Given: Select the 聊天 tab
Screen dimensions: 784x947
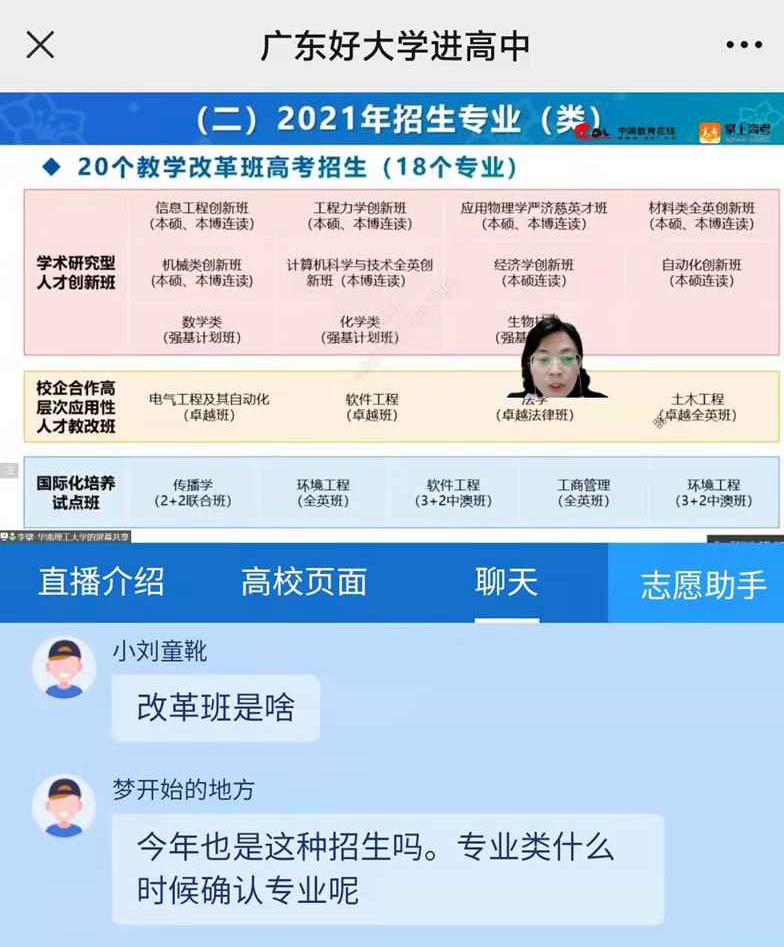Looking at the screenshot, I should pos(506,583).
